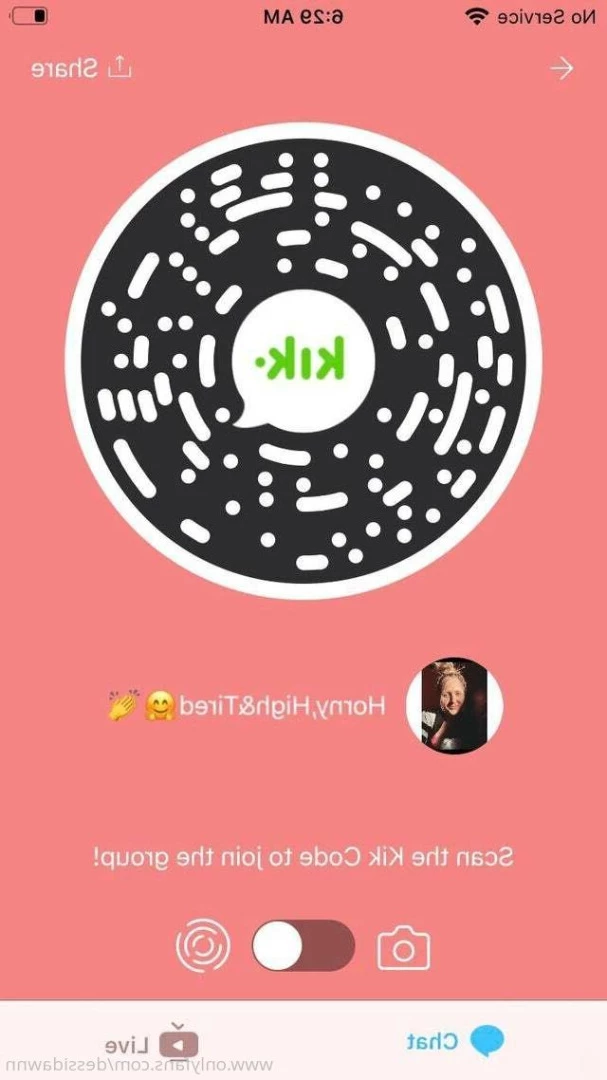
Task: Switch to the Chat tab
Action: pyautogui.click(x=455, y=1042)
